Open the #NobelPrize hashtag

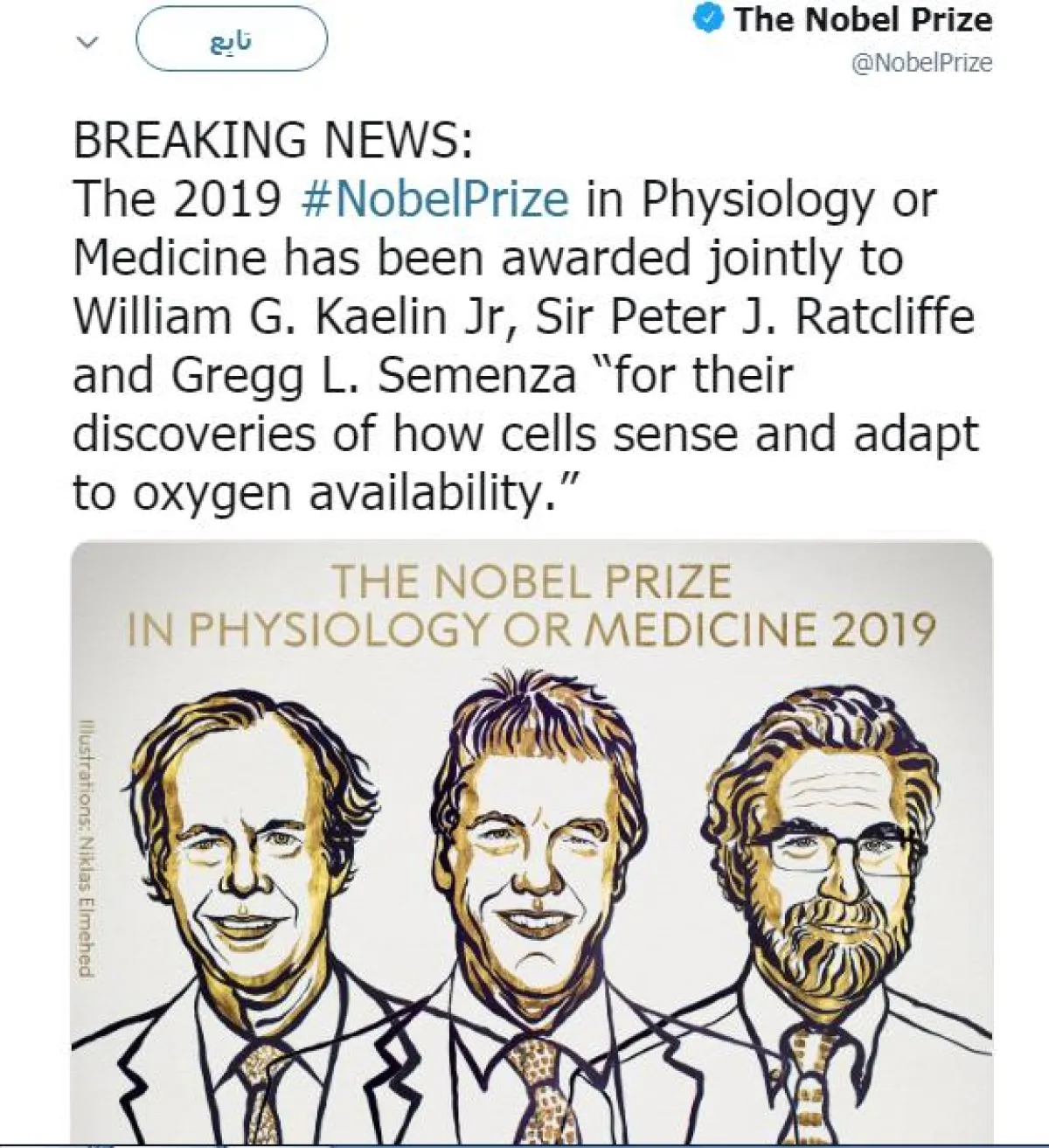(434, 198)
